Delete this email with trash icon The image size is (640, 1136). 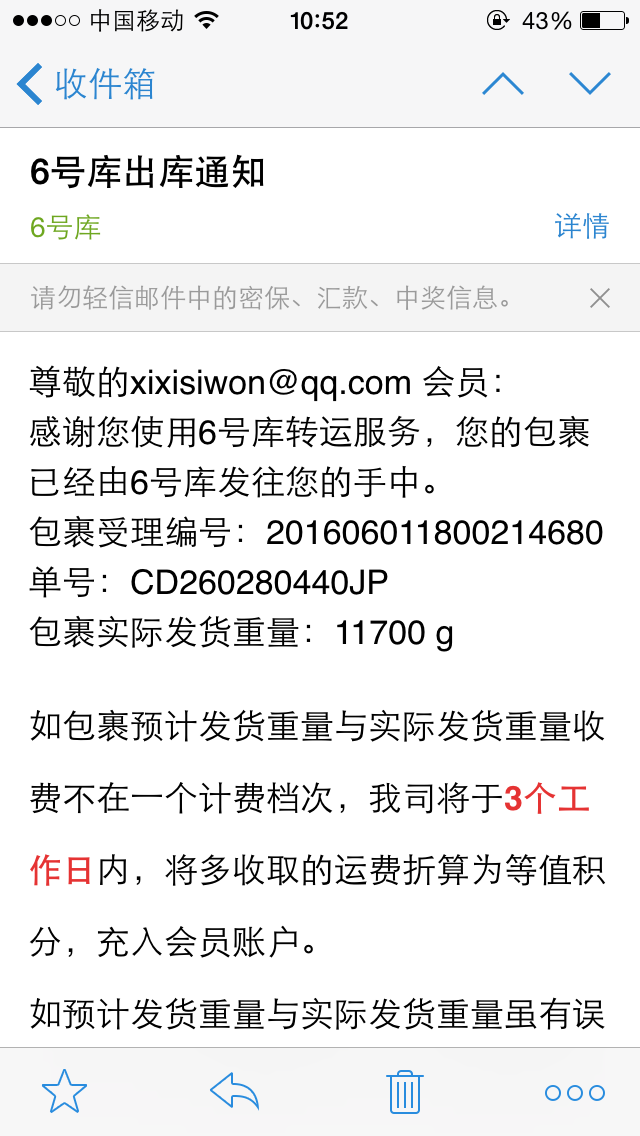coord(404,1091)
